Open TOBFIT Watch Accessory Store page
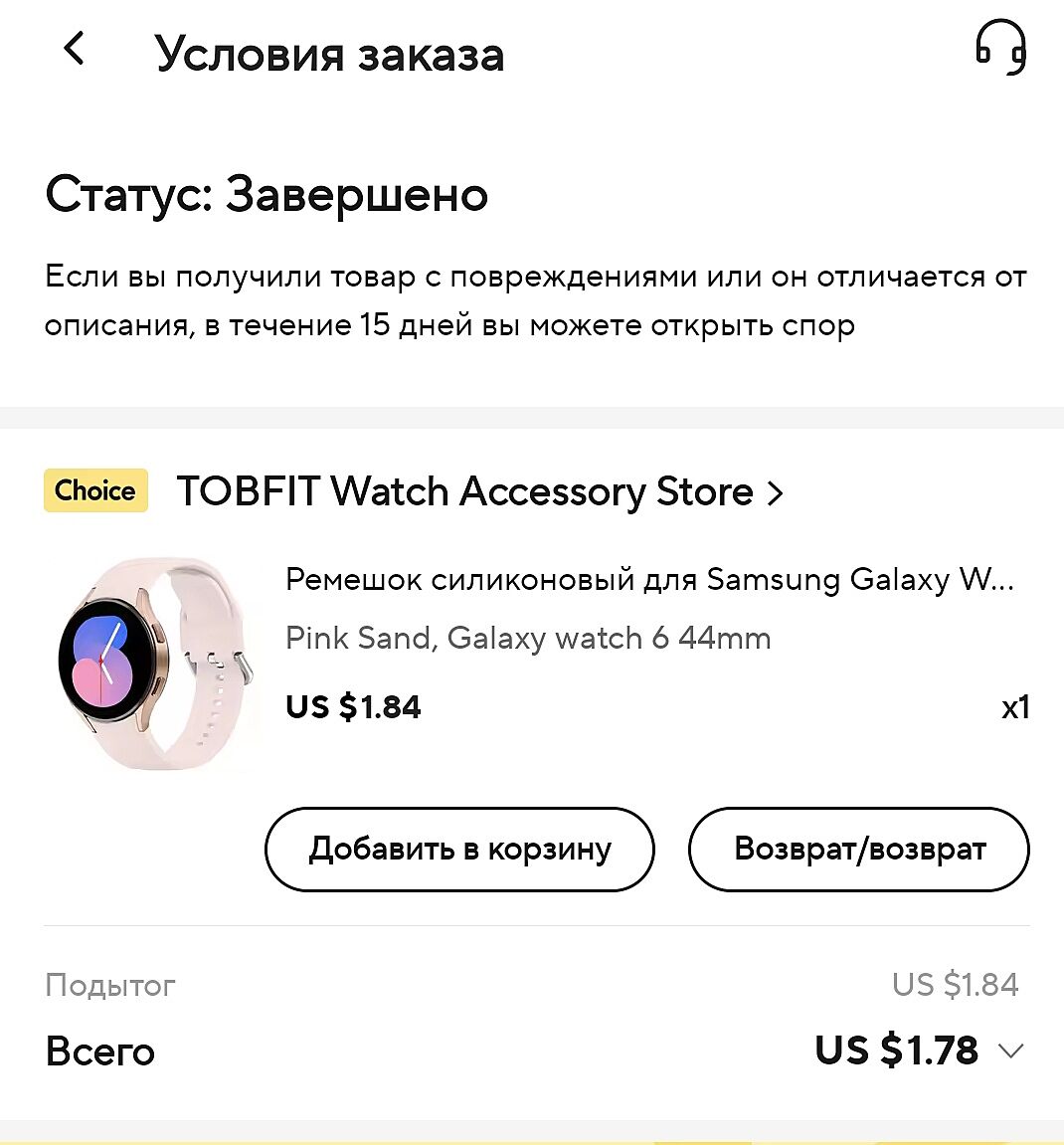This screenshot has height=1145, width=1064. (479, 491)
